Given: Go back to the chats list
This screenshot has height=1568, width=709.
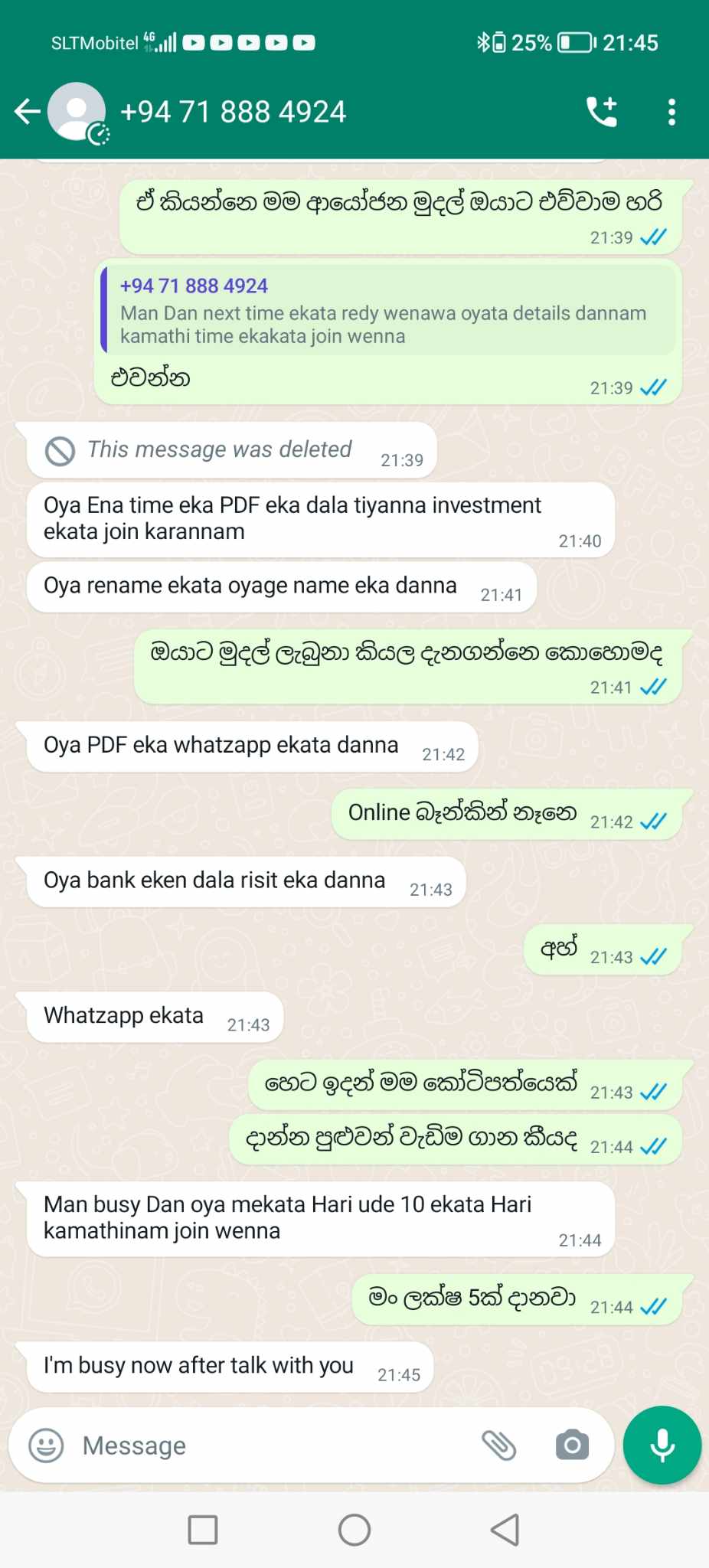Looking at the screenshot, I should (x=27, y=112).
